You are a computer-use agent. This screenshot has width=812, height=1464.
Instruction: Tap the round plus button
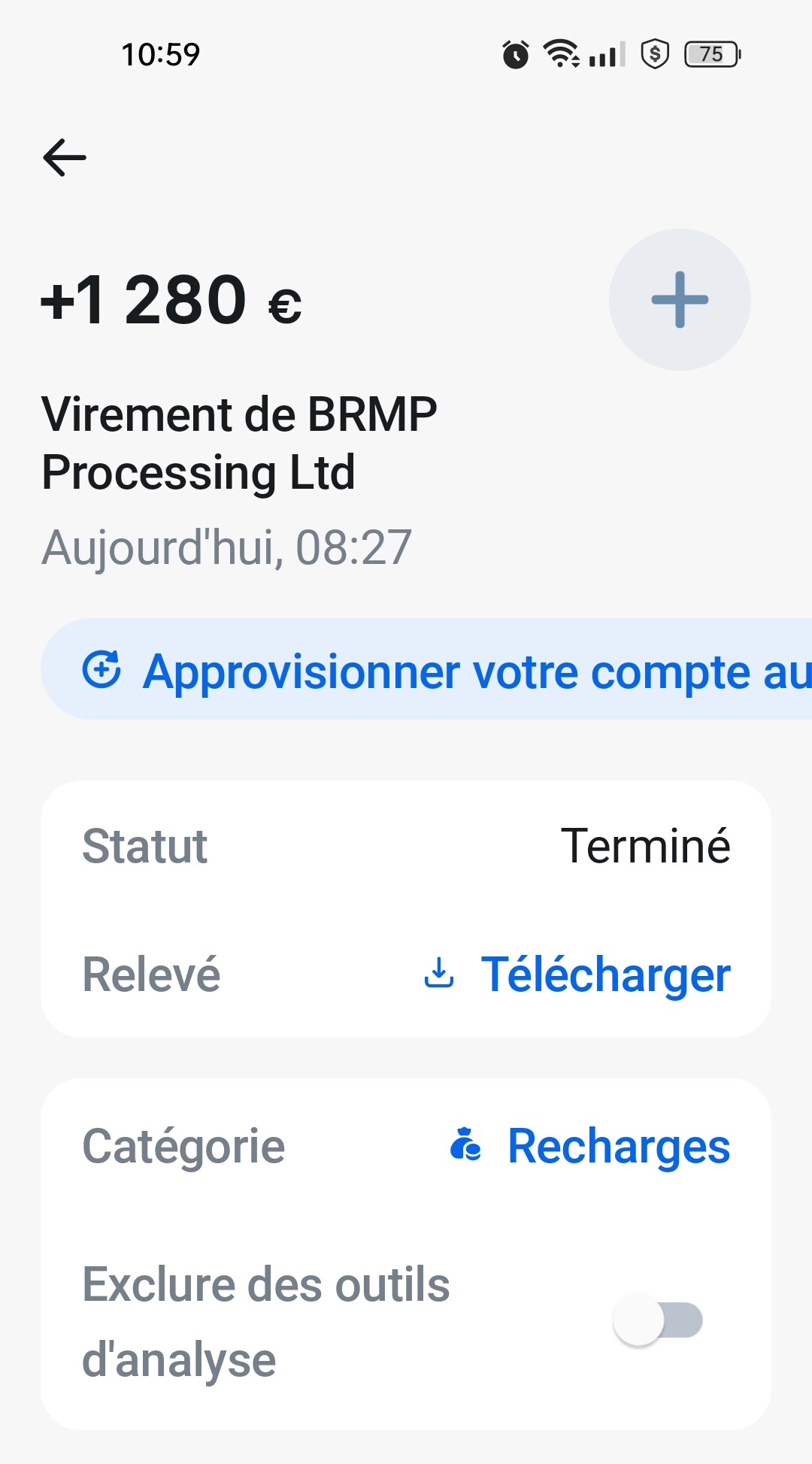coord(680,299)
